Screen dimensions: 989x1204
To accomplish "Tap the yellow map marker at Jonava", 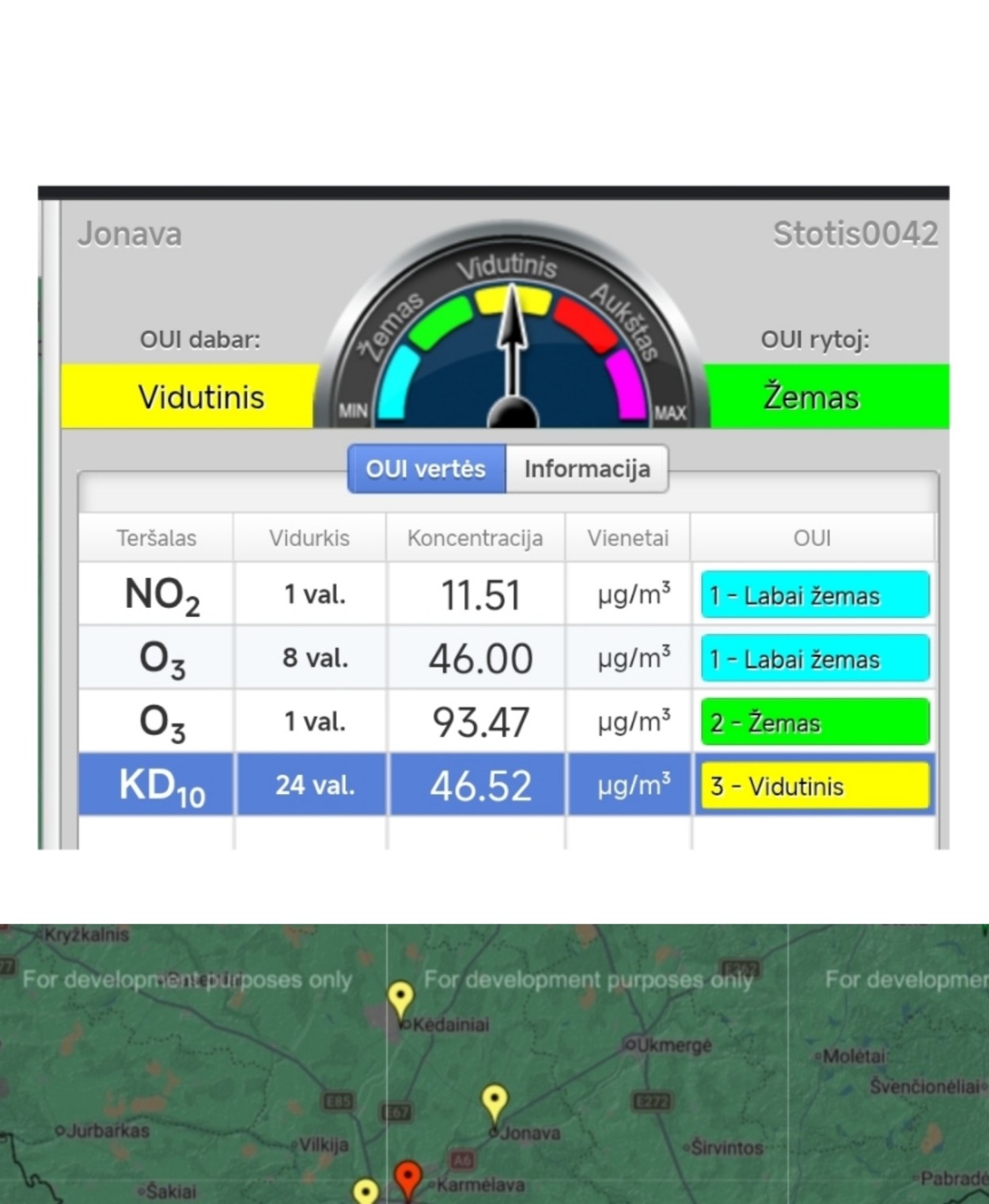I will click(494, 1101).
